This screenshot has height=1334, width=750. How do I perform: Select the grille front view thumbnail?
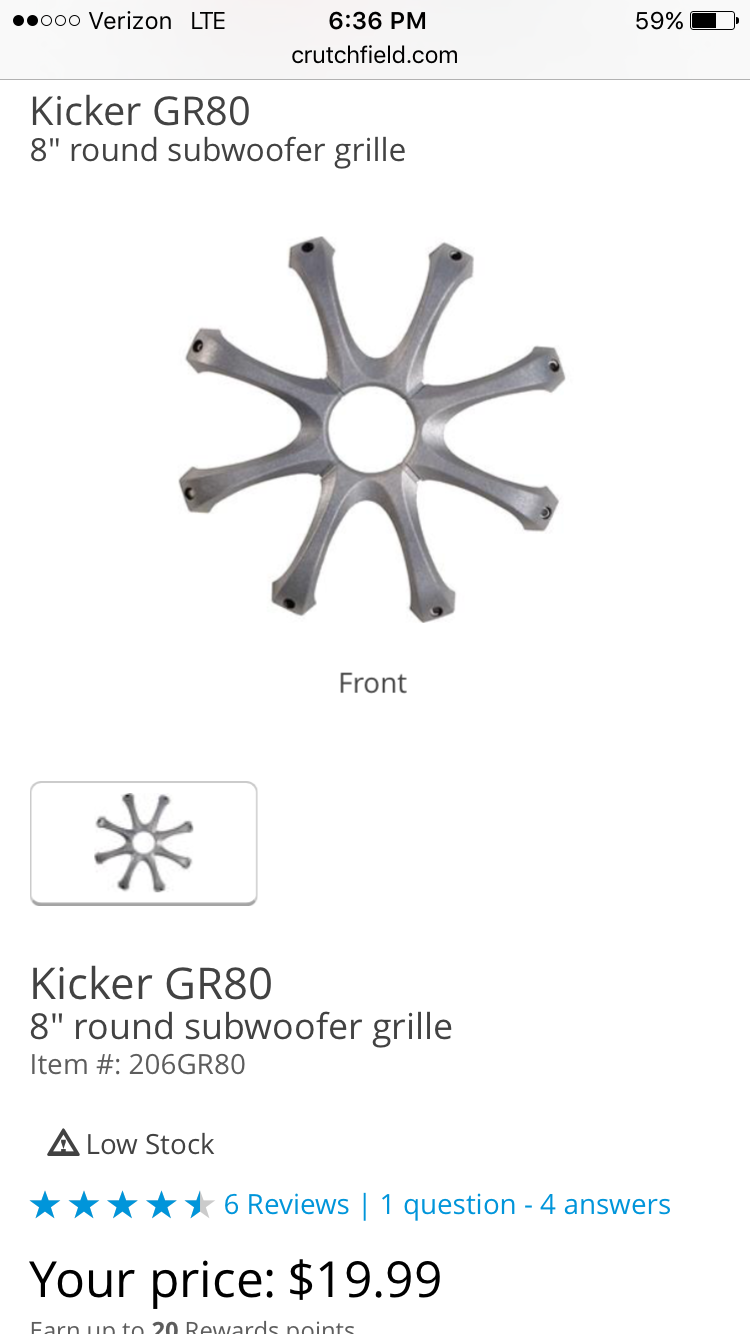[144, 842]
